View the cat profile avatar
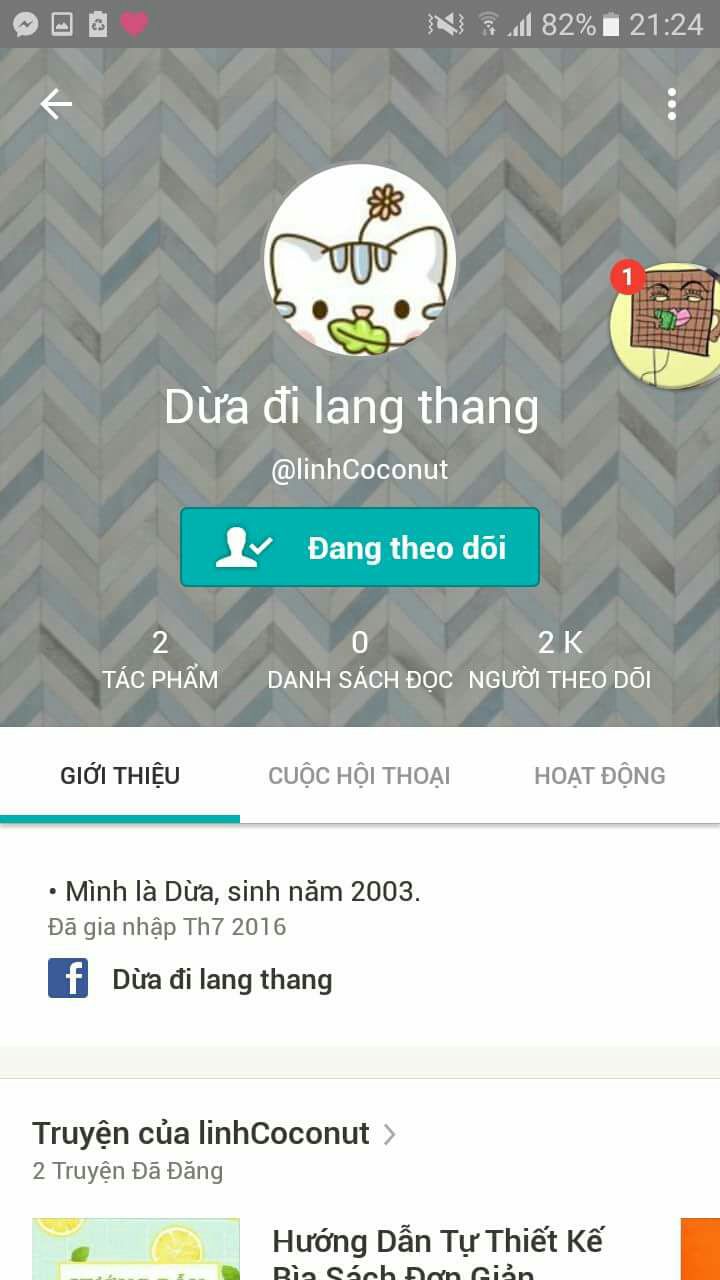The height and width of the screenshot is (1280, 720). (x=360, y=260)
